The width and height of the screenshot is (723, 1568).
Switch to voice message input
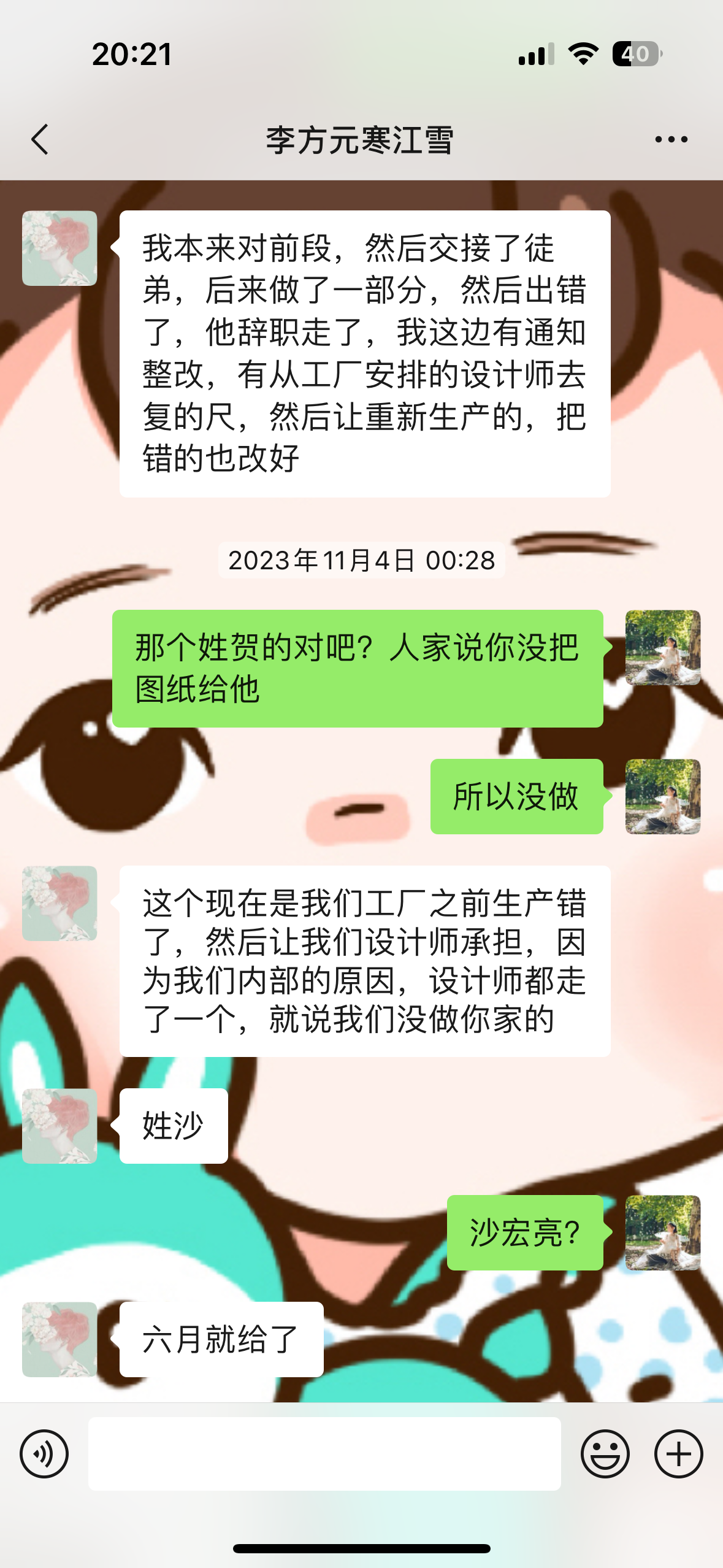(44, 1453)
